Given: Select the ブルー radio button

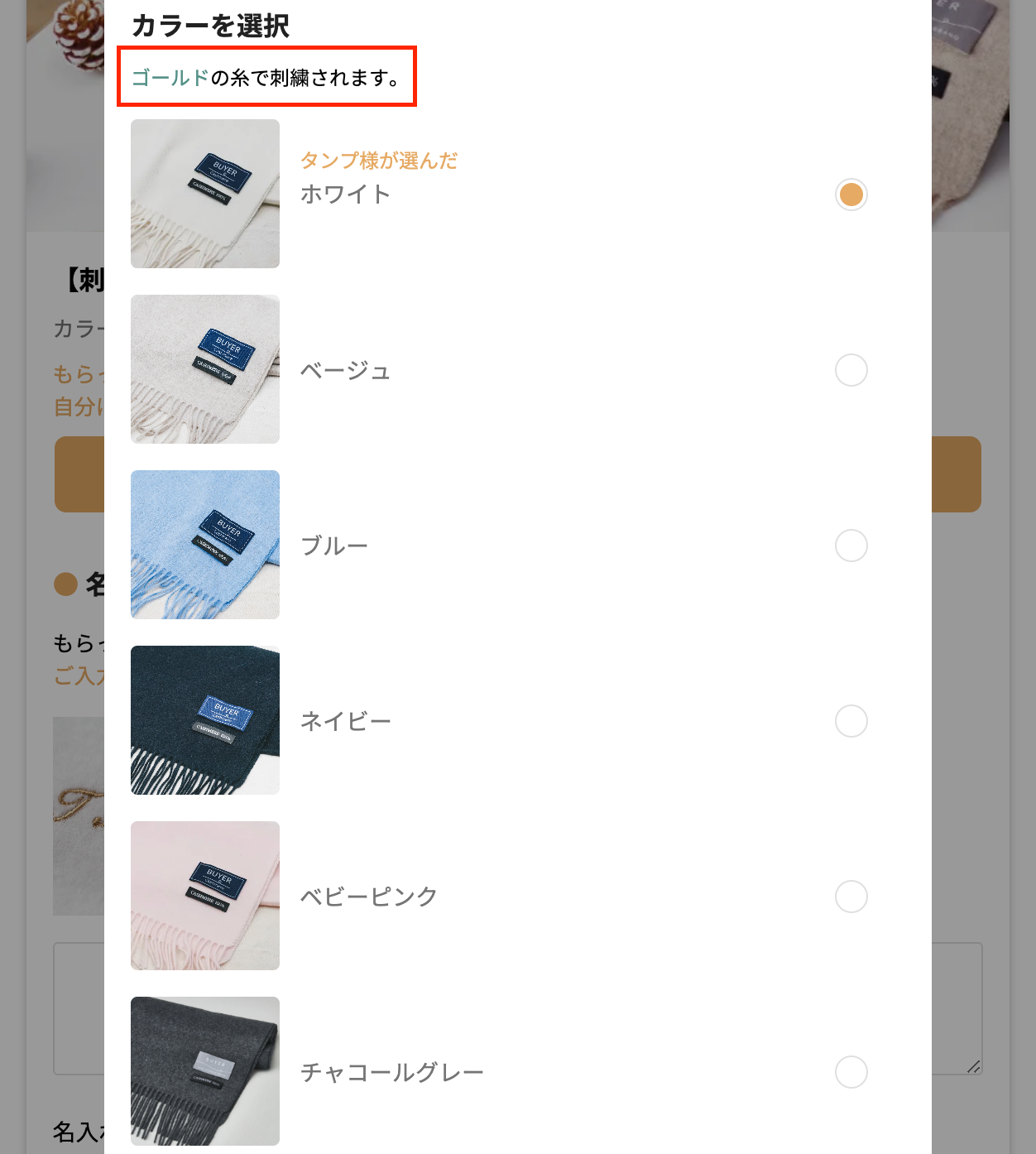Looking at the screenshot, I should tap(851, 546).
